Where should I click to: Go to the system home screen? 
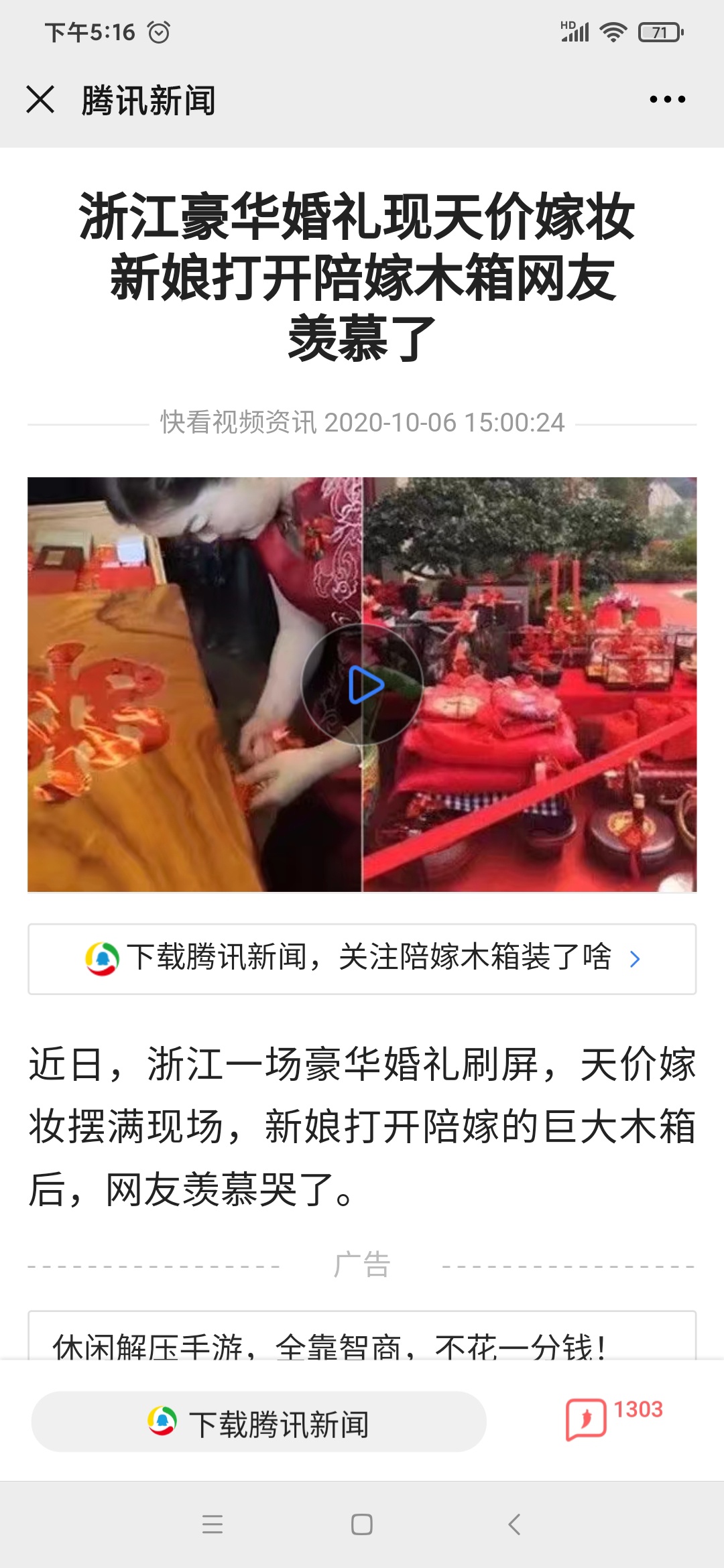click(x=362, y=1524)
